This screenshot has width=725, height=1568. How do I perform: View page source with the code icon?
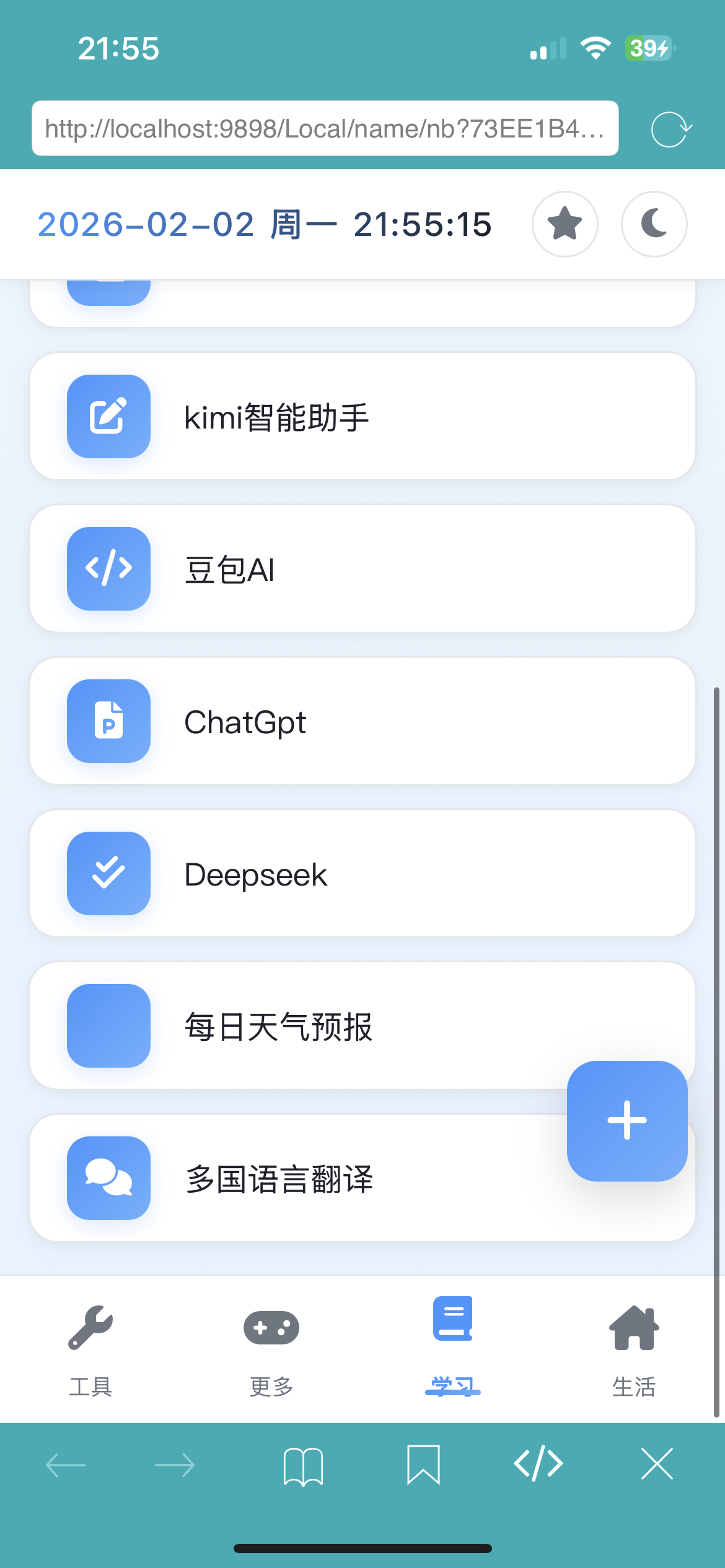click(538, 1464)
